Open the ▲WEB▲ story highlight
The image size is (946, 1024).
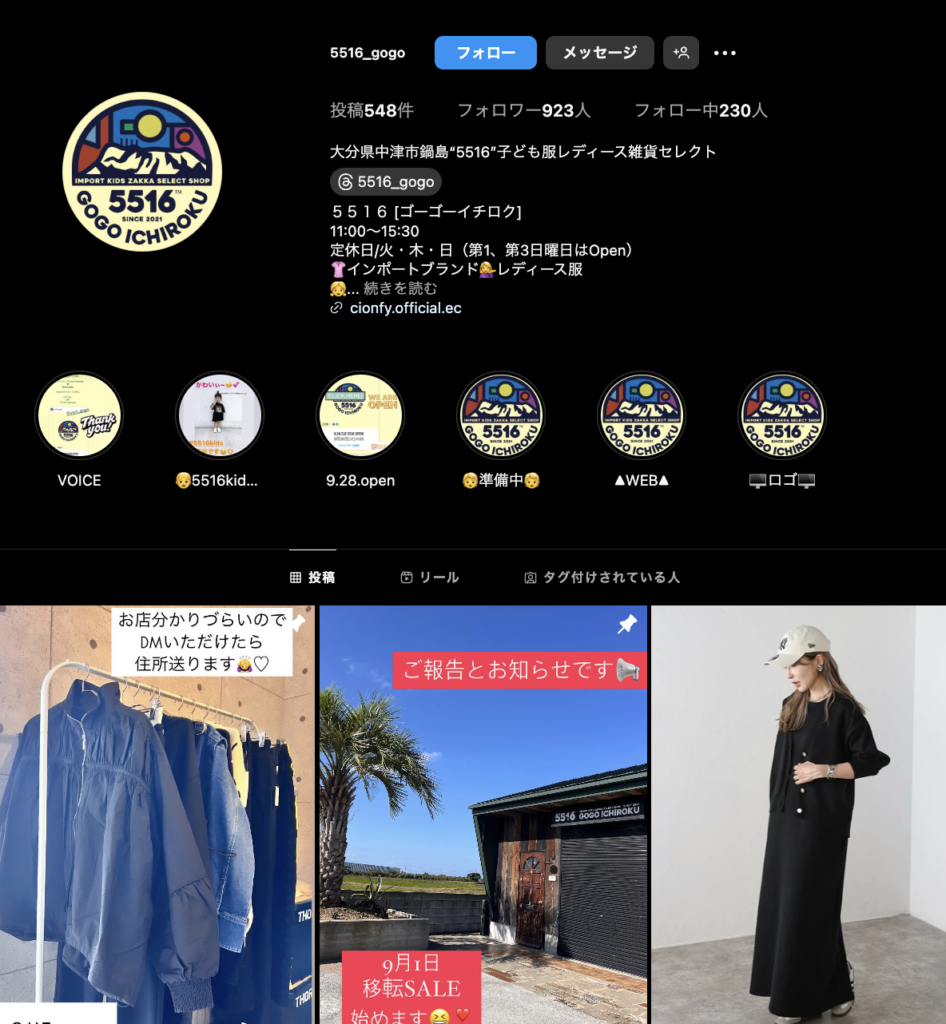pyautogui.click(x=641, y=416)
